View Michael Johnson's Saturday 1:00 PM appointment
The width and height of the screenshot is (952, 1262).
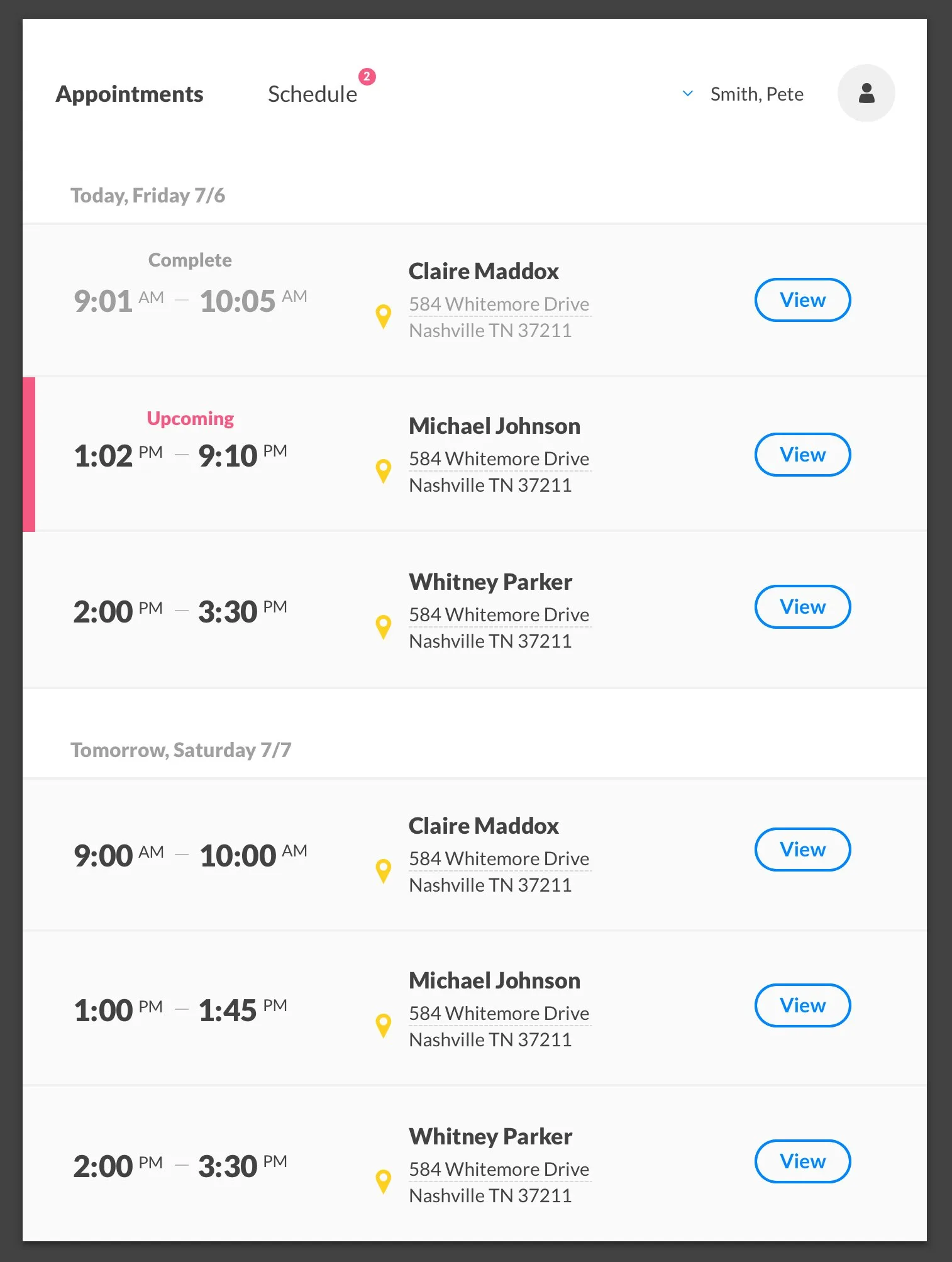(x=802, y=1005)
